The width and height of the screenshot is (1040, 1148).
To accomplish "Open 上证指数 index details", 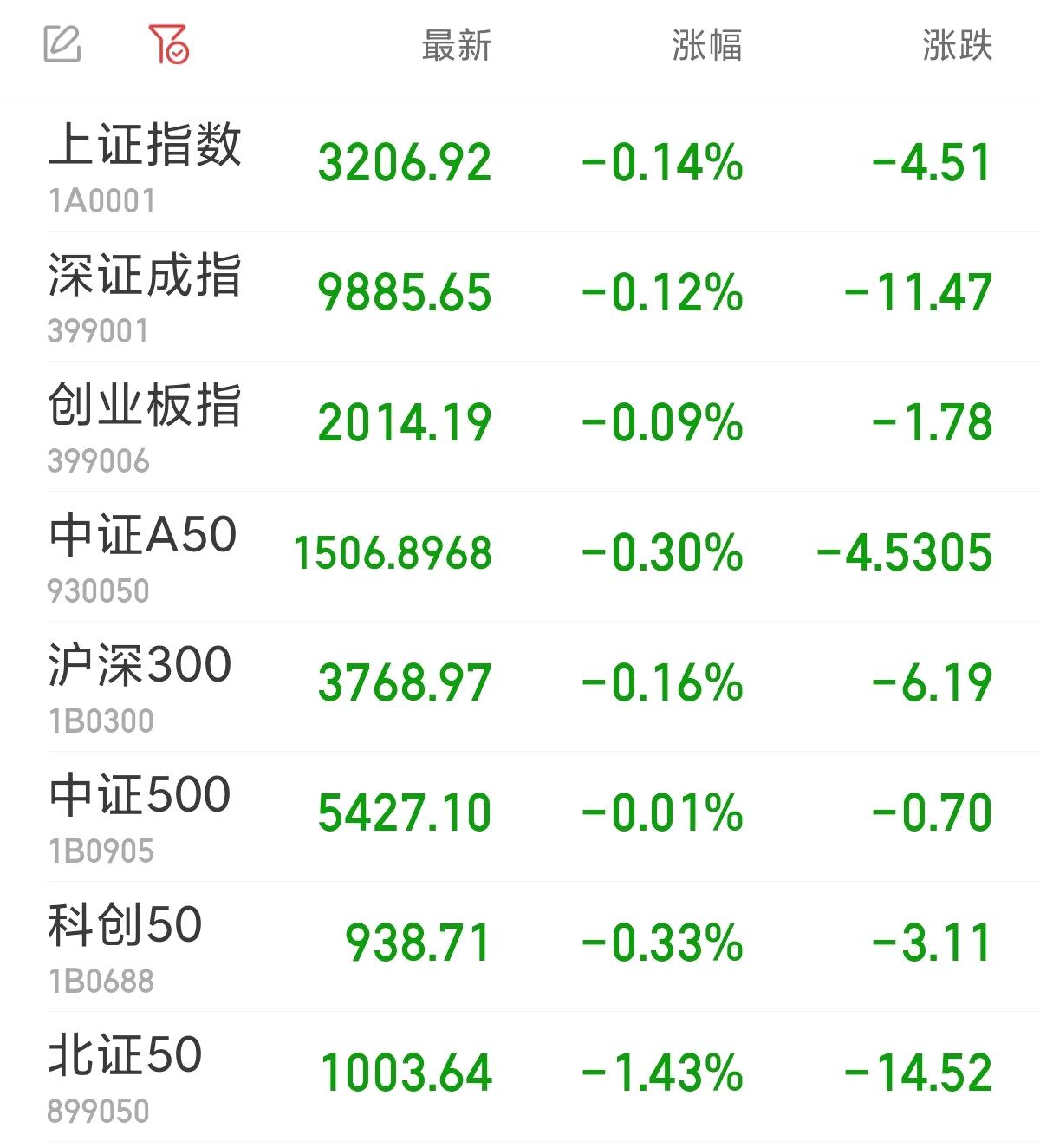I will click(x=145, y=165).
